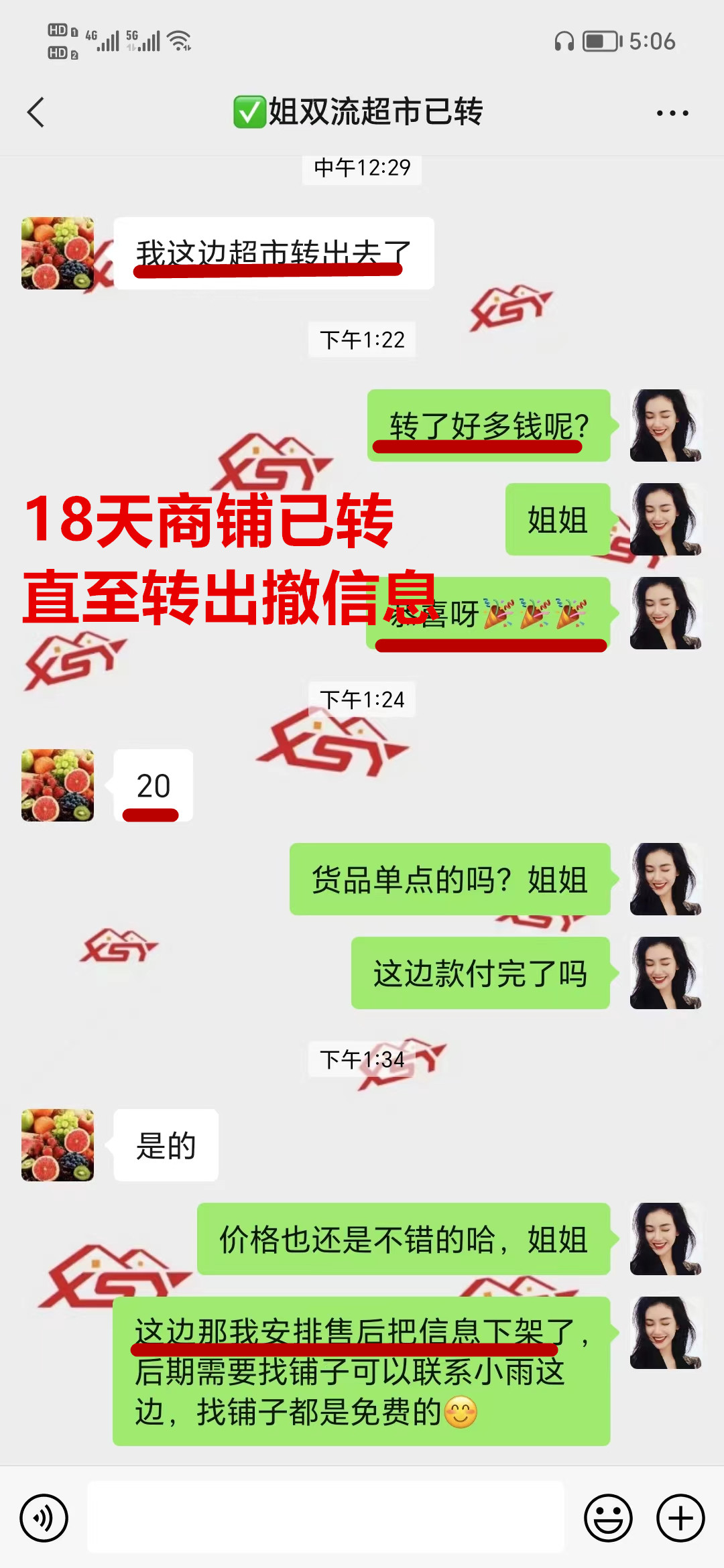Open the chat info overflow menu
The height and width of the screenshot is (1568, 724).
tap(672, 113)
